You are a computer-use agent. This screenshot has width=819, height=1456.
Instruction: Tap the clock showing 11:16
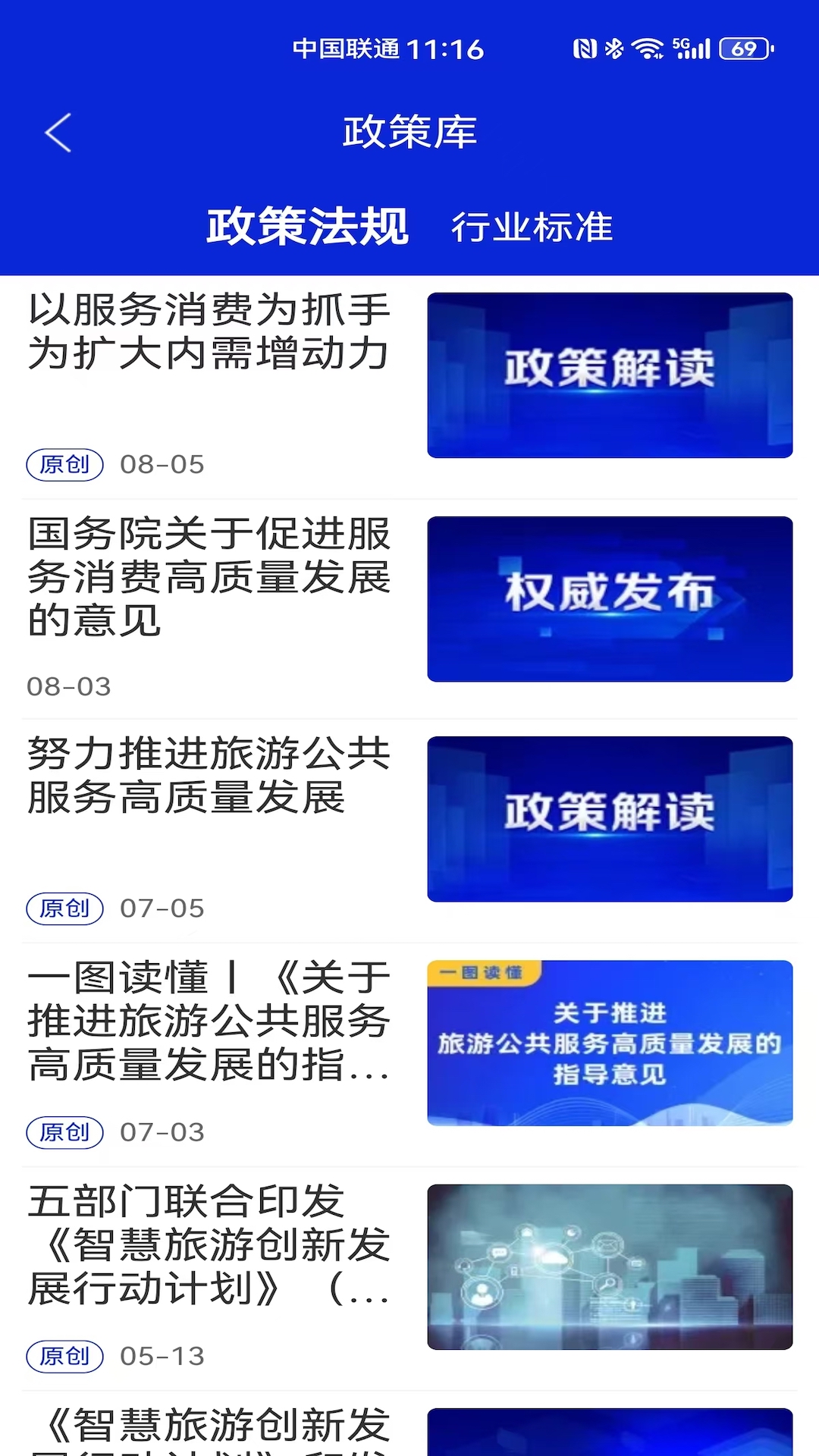coord(447,48)
